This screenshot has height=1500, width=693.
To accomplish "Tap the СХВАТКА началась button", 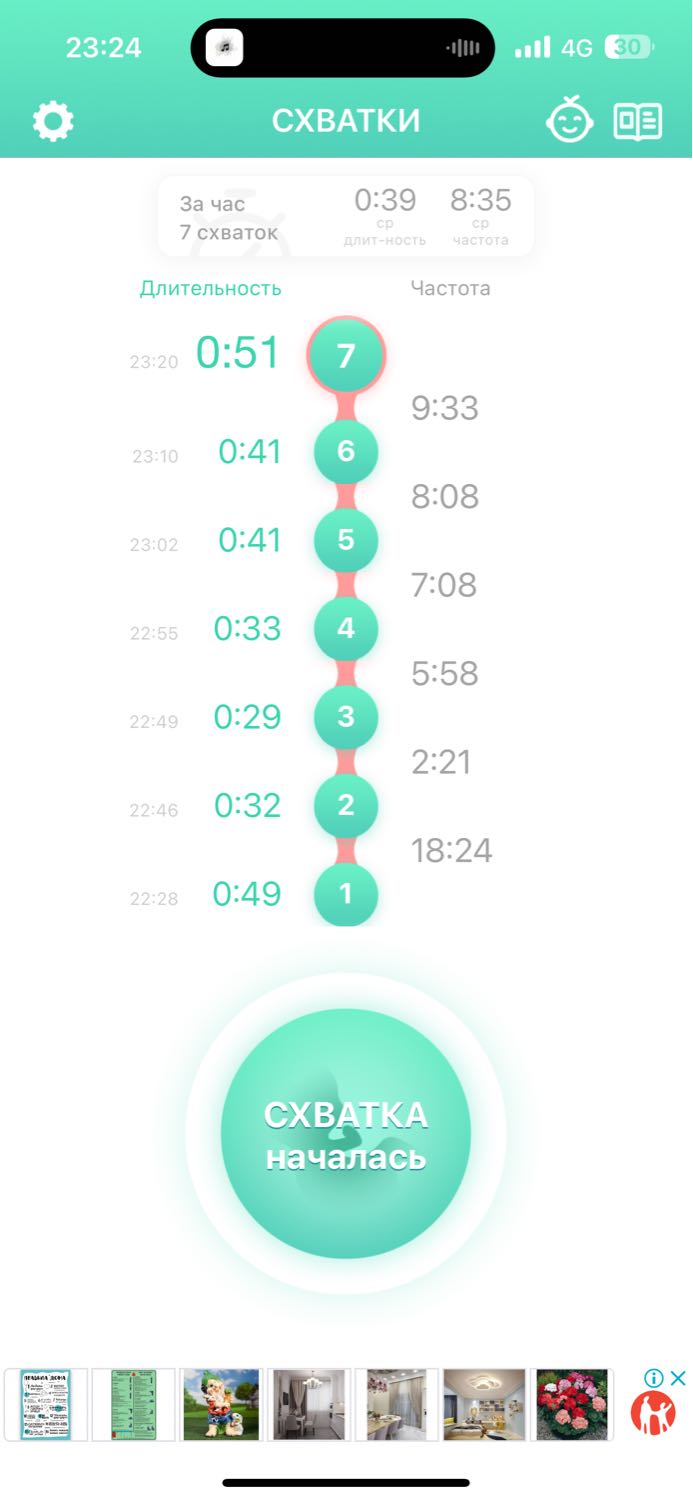I will pos(346,1133).
